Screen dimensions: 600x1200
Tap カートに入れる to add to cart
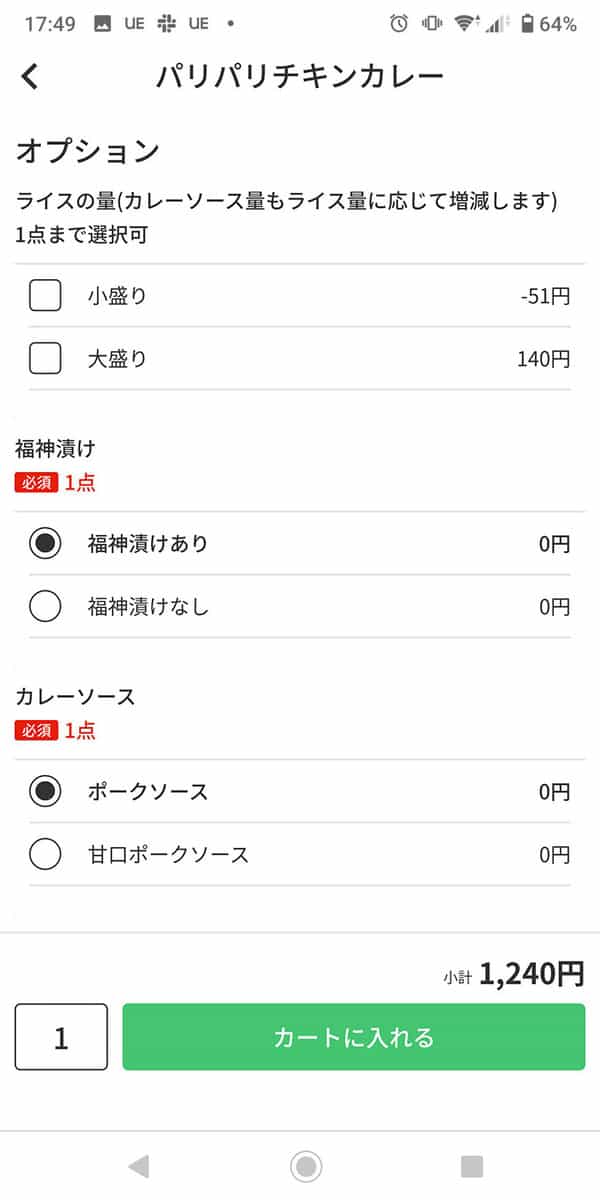(x=354, y=1037)
